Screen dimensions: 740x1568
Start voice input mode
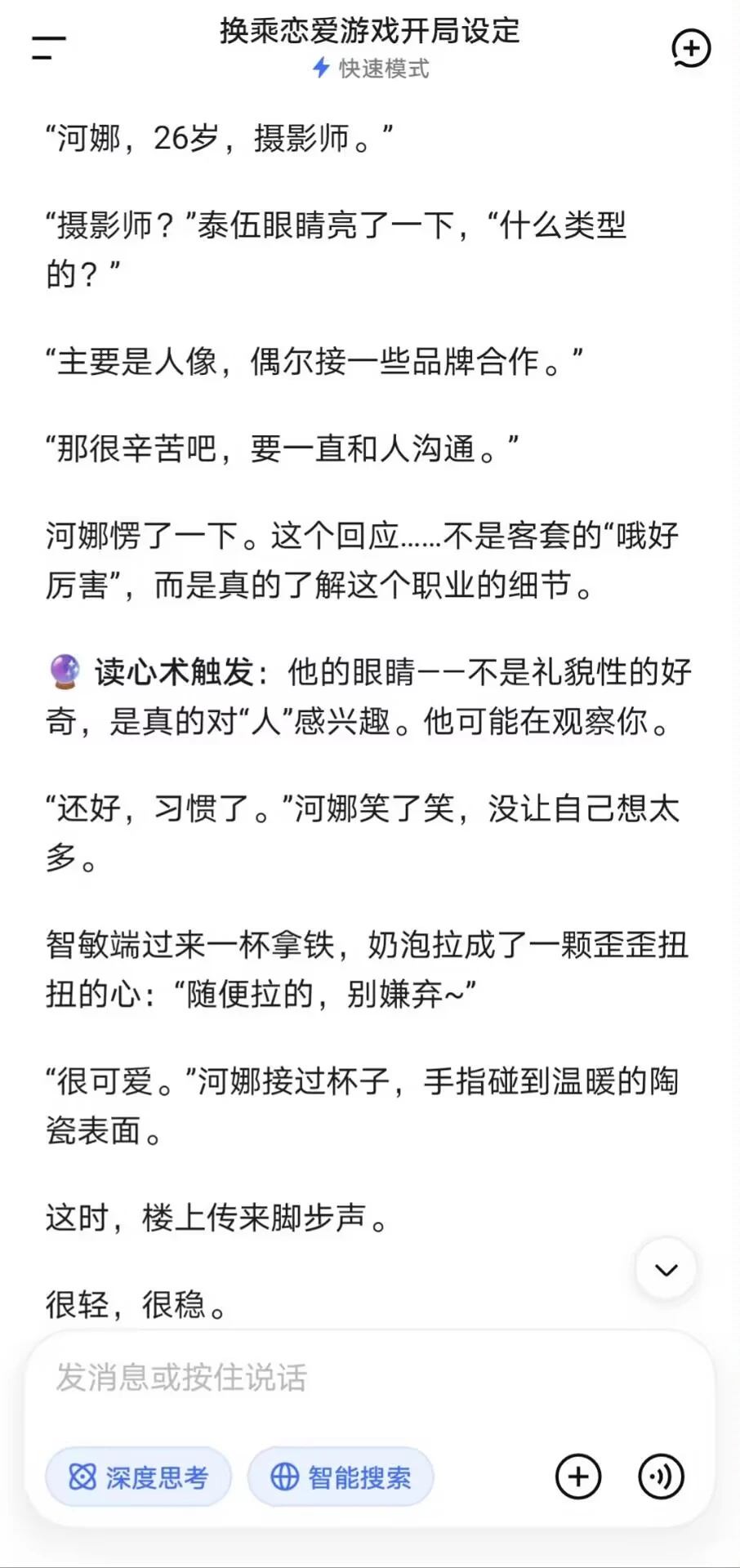coord(661,1477)
